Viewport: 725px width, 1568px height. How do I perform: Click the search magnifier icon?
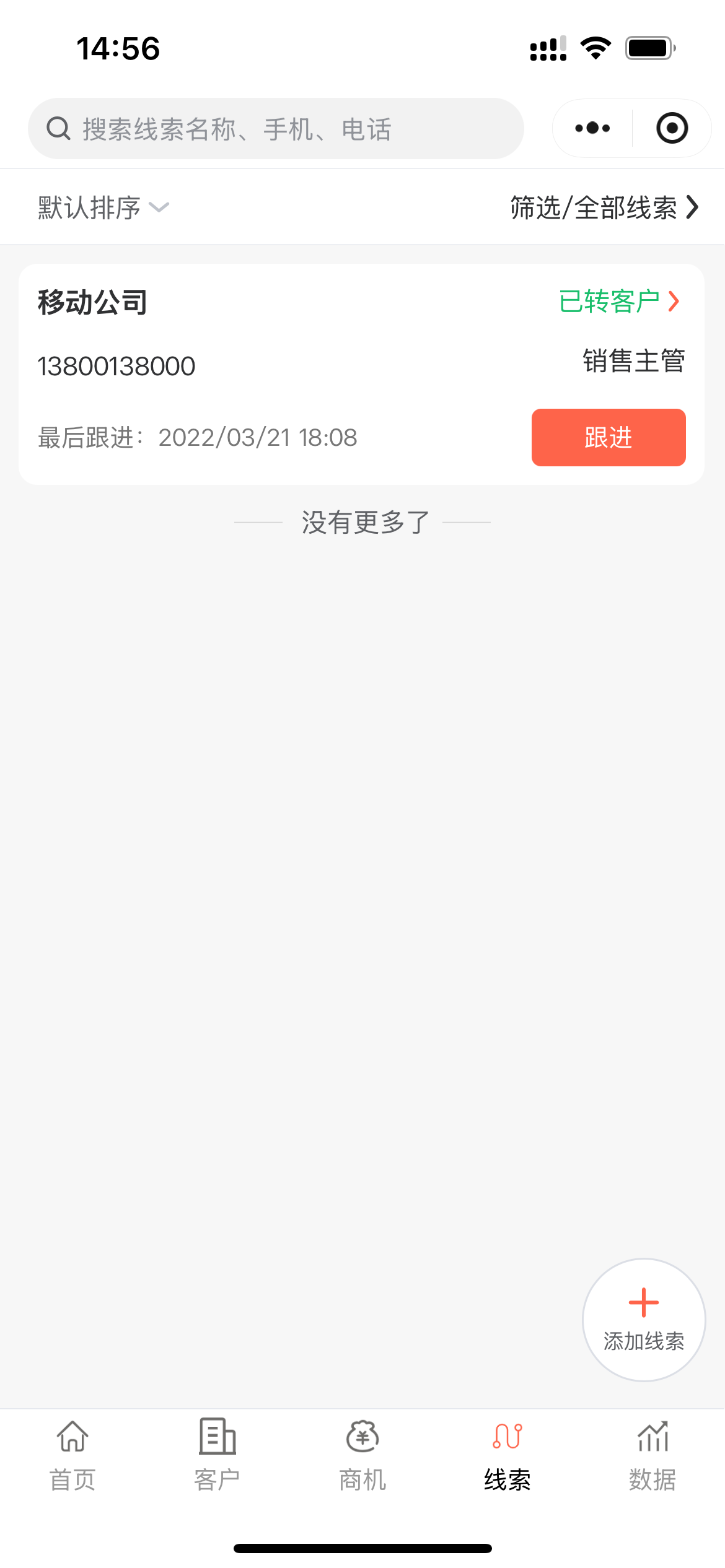(x=57, y=128)
